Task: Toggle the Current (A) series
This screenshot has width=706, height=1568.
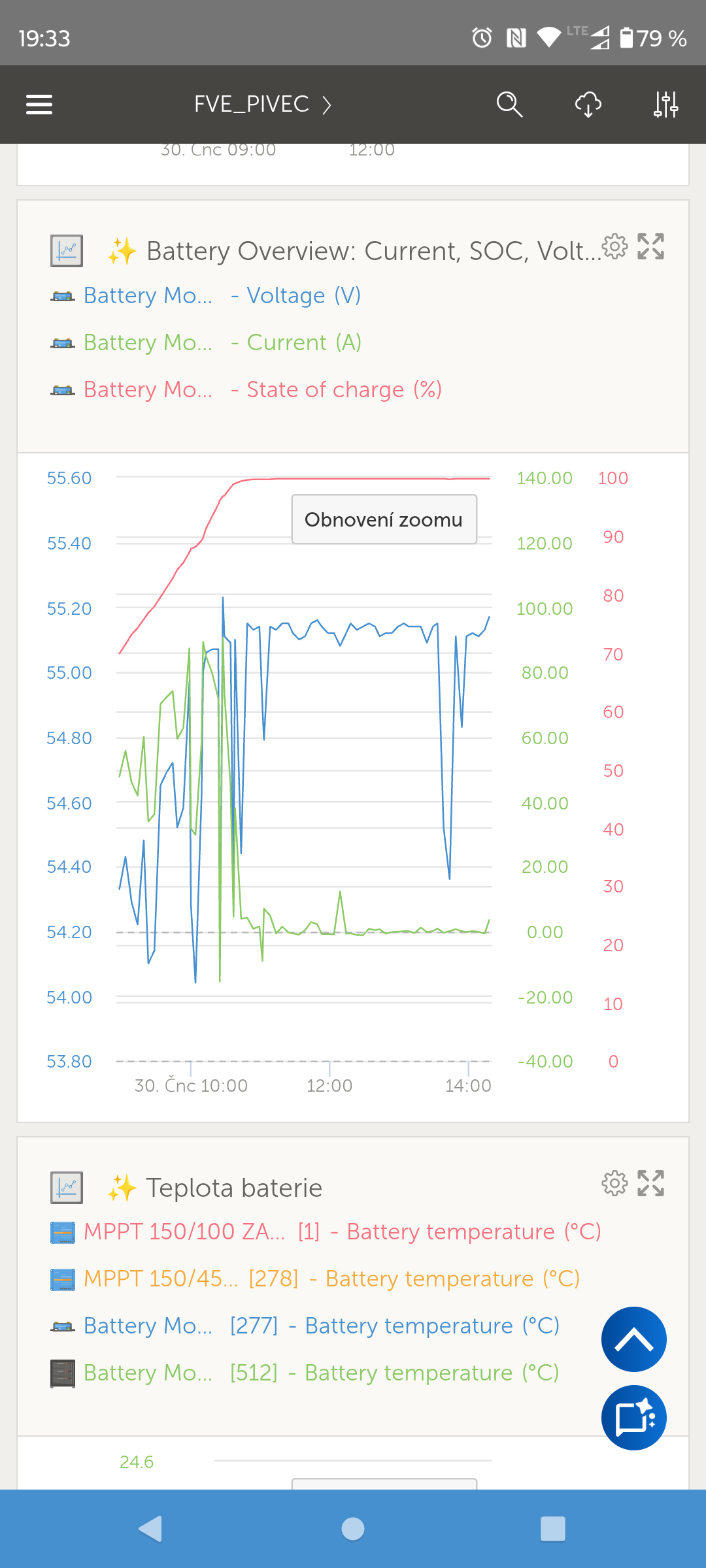Action: 222,343
